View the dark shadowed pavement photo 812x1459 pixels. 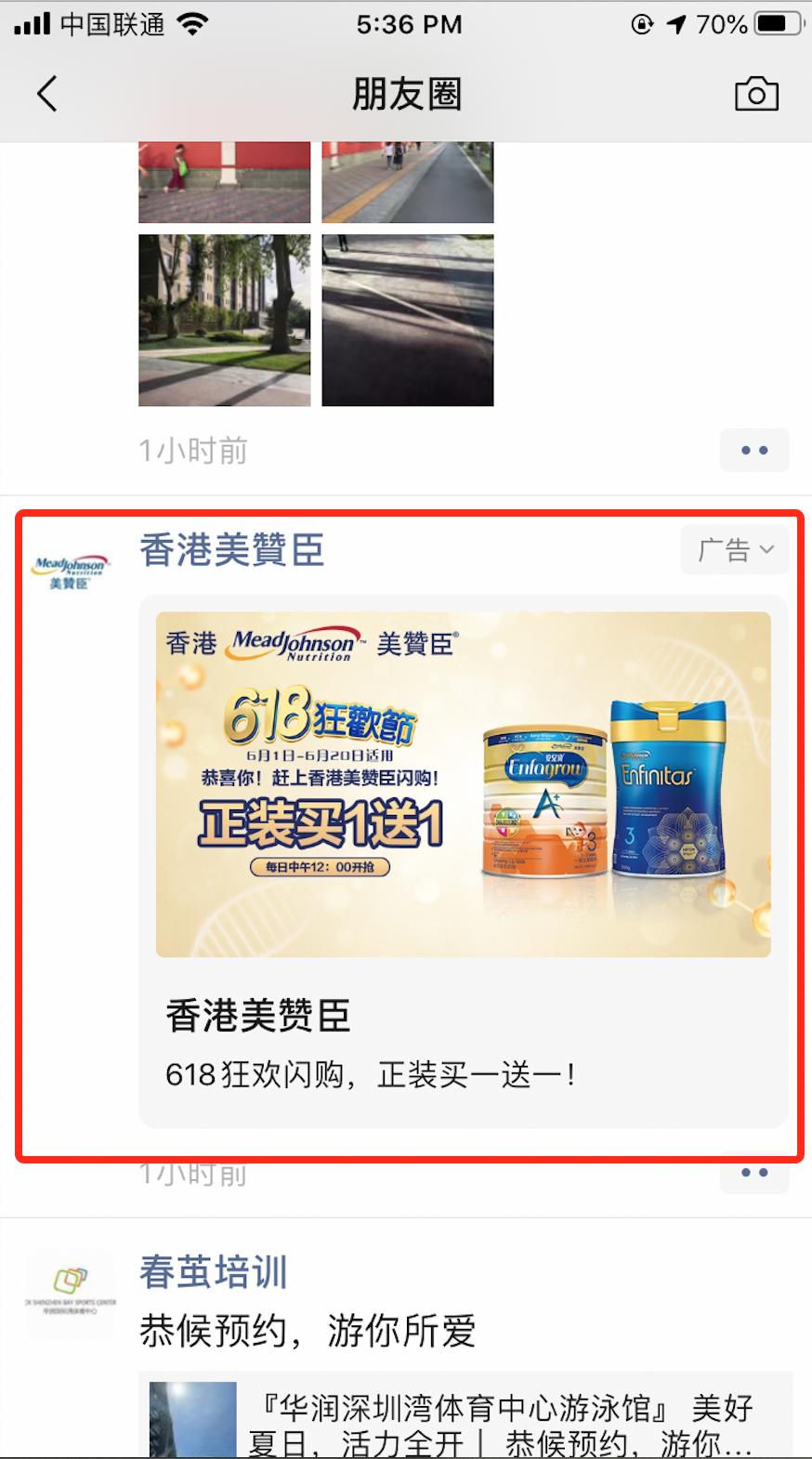pos(407,320)
